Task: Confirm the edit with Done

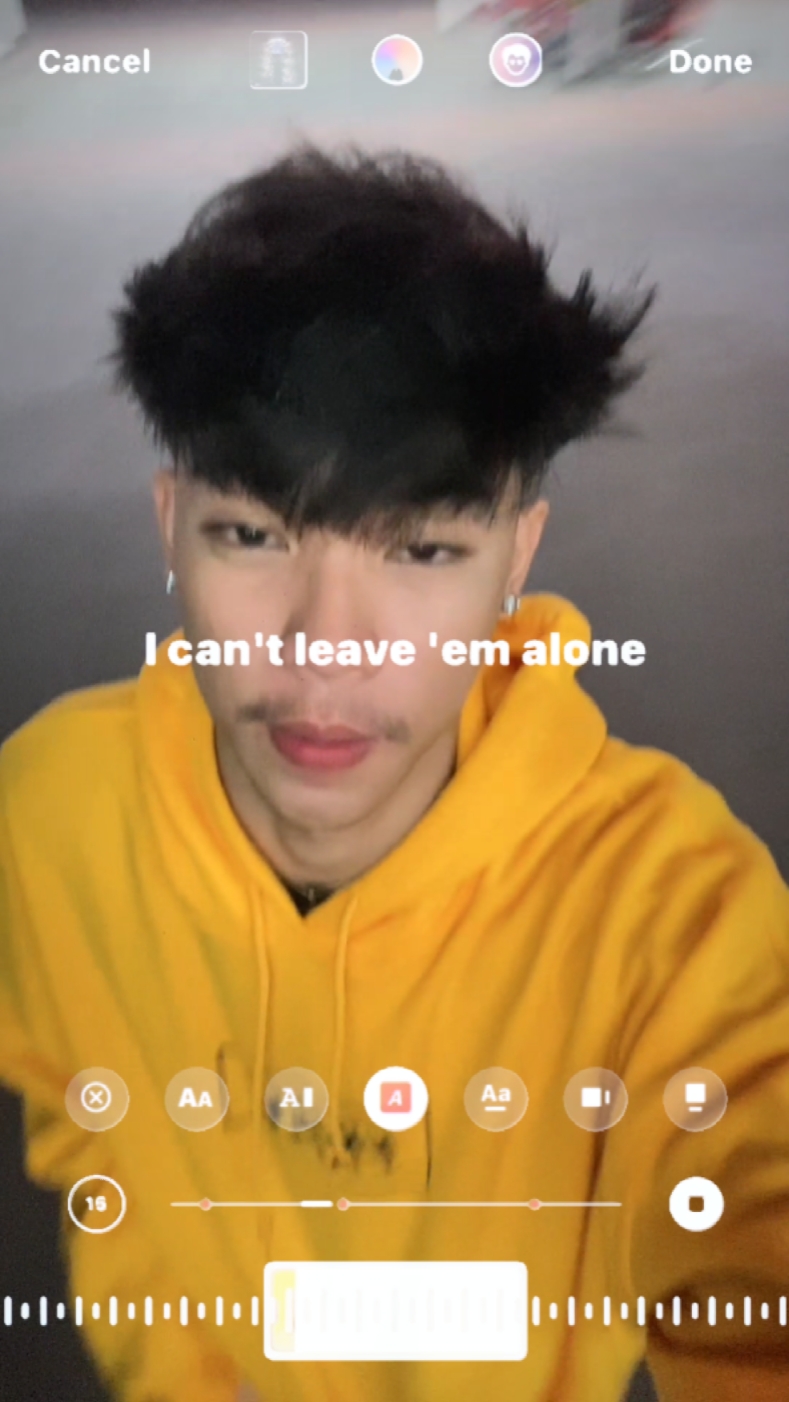Action: pyautogui.click(x=710, y=62)
